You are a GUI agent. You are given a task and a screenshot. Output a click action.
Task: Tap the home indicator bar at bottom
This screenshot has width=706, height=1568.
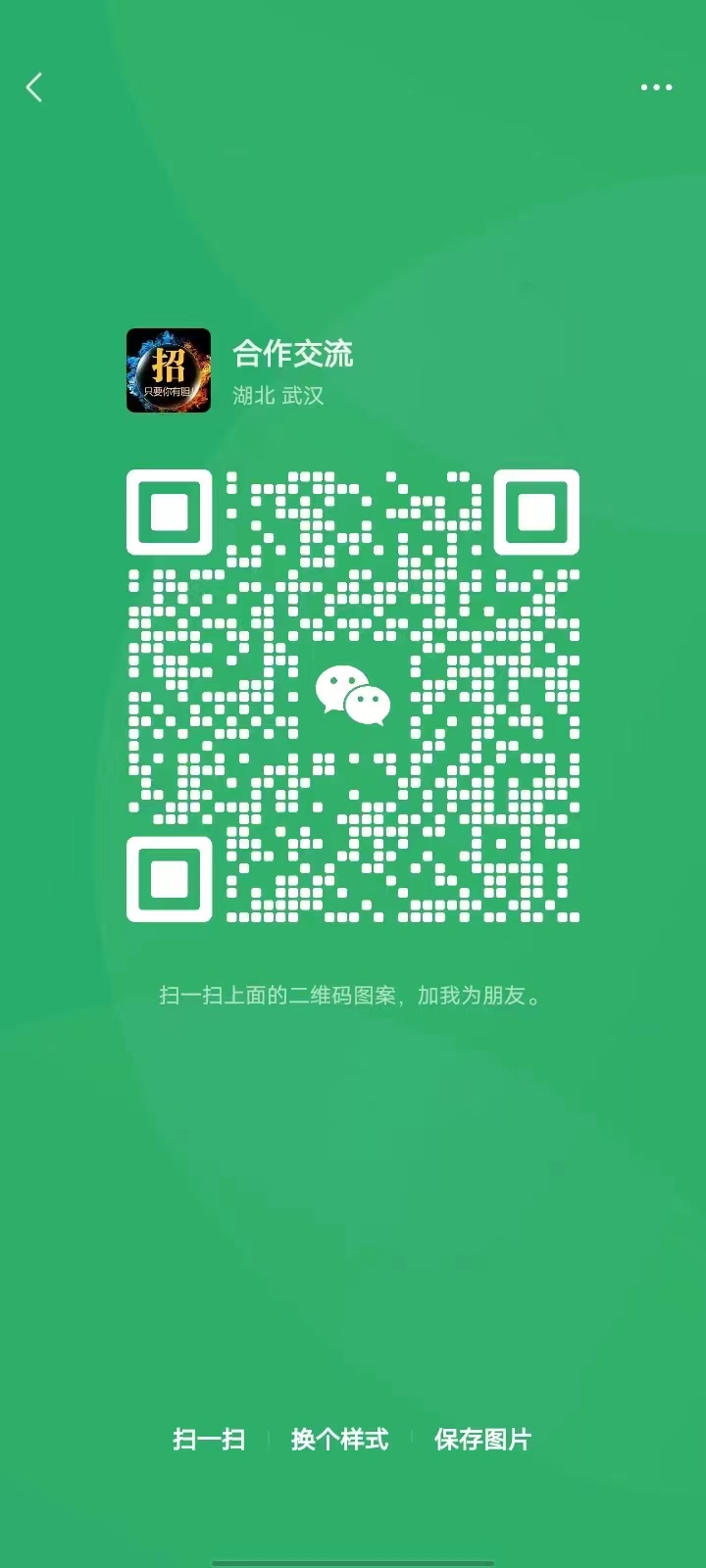coord(353,1560)
